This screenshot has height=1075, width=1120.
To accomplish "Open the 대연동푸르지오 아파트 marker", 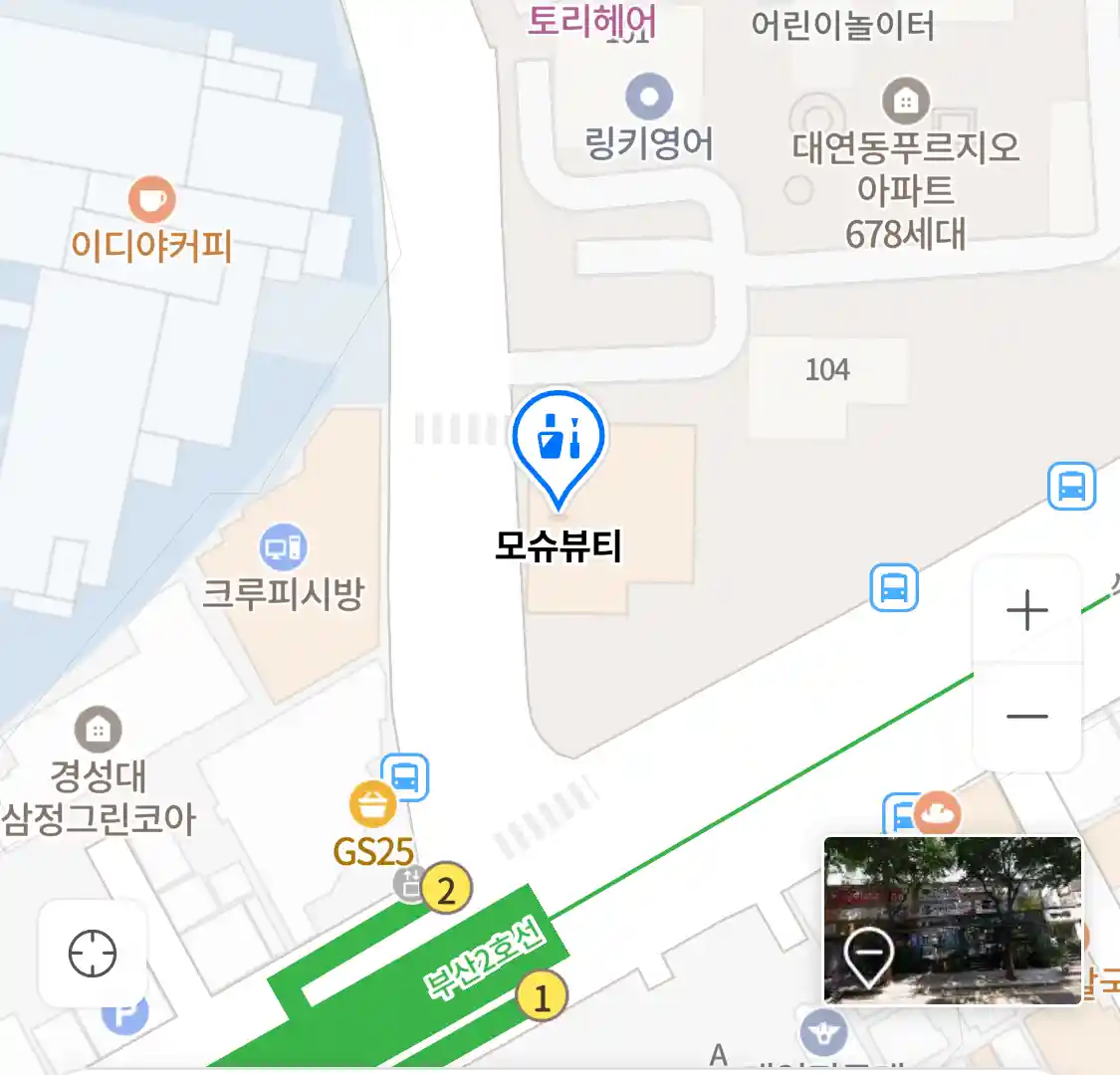I will pos(905,101).
